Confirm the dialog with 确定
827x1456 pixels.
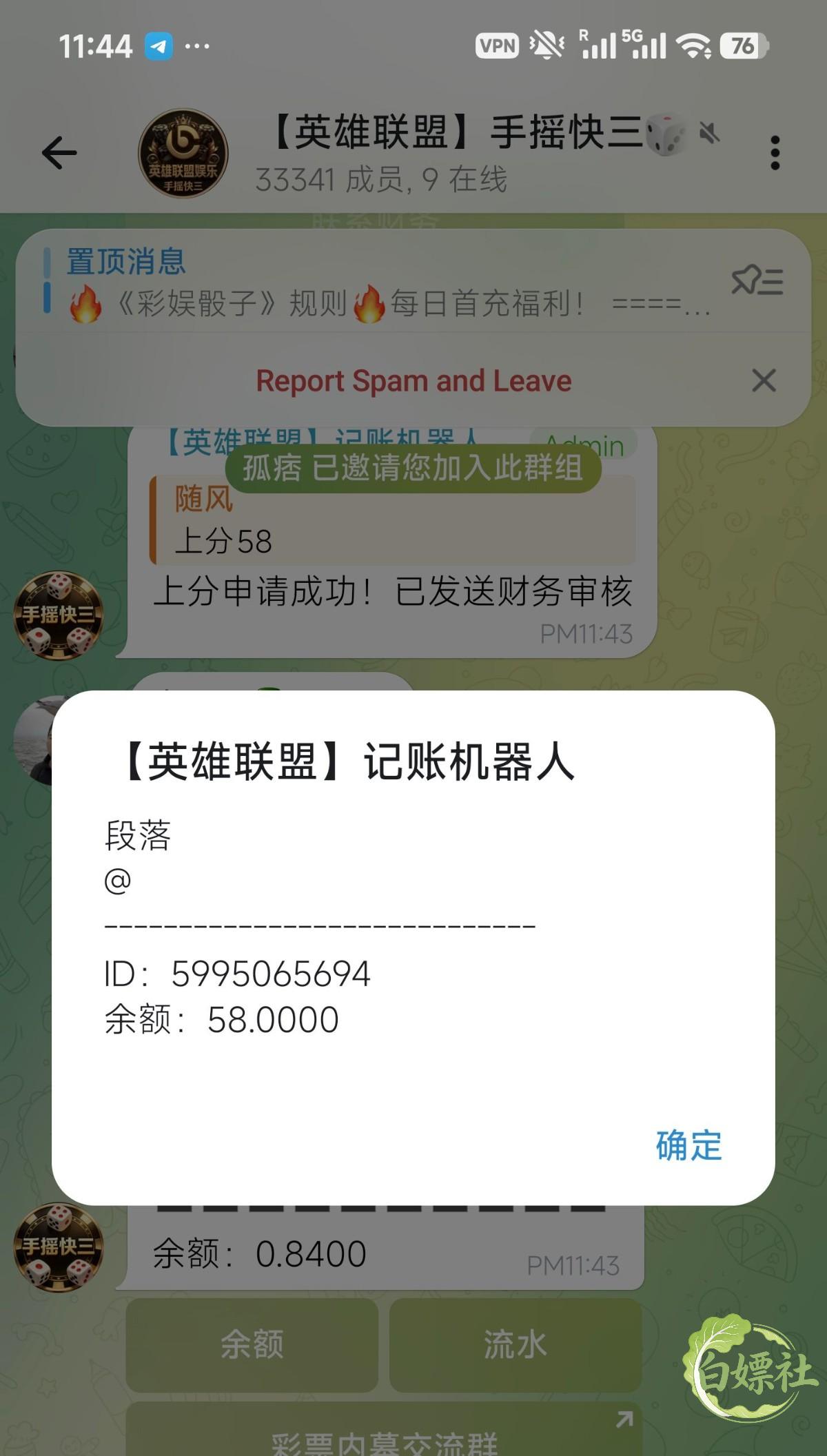click(688, 1146)
